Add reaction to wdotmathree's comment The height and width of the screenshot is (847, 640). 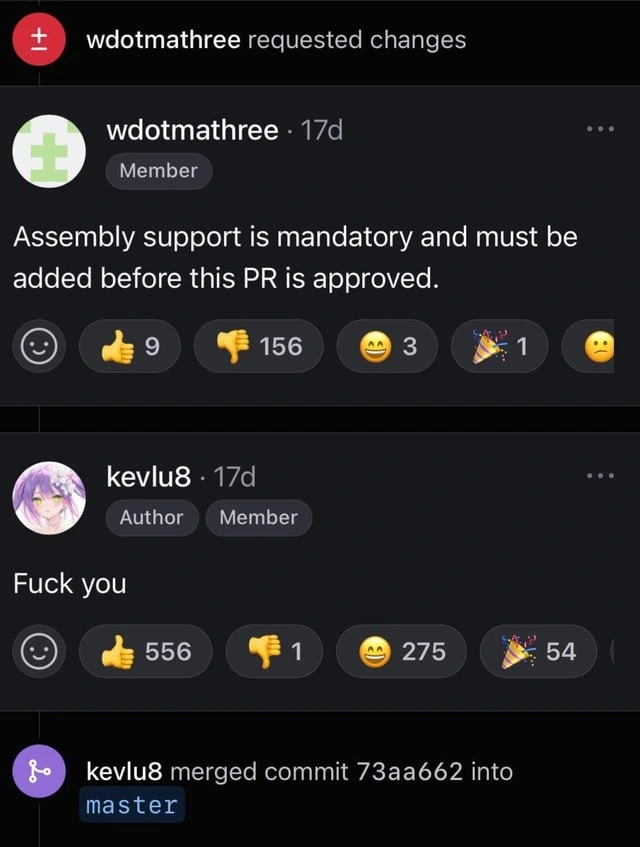37,346
